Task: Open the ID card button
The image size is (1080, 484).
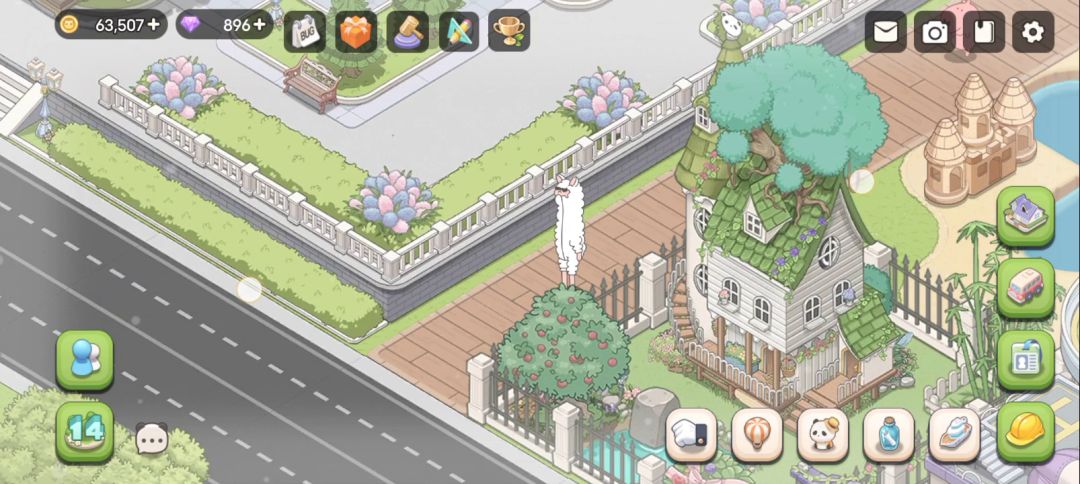Action: click(x=1025, y=359)
